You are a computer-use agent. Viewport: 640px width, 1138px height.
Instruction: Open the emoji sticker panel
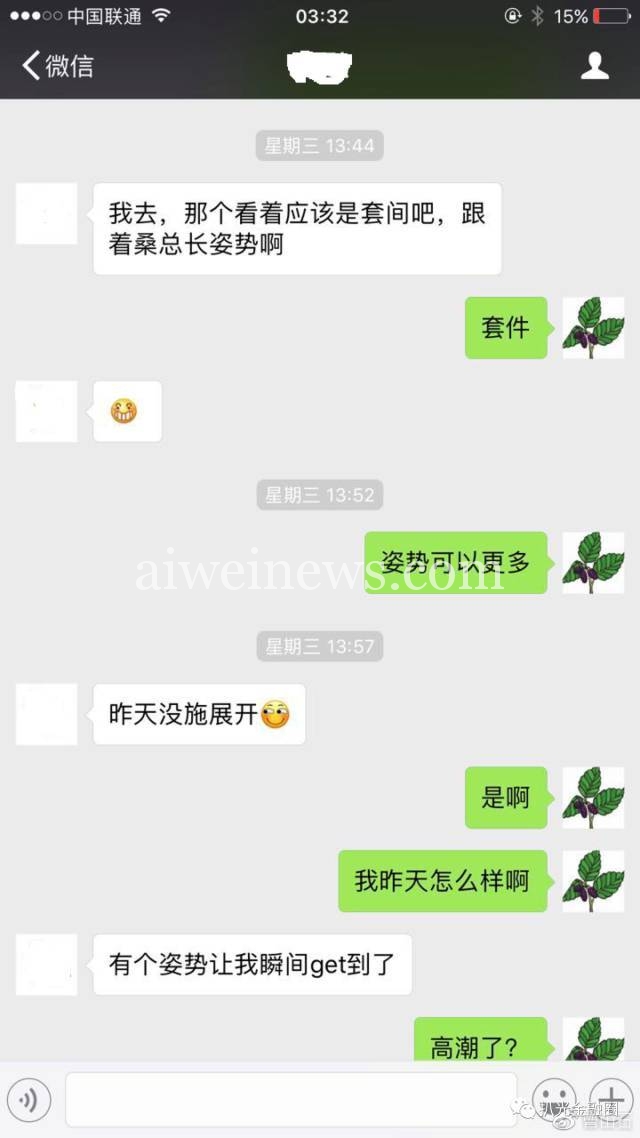coord(554,1099)
